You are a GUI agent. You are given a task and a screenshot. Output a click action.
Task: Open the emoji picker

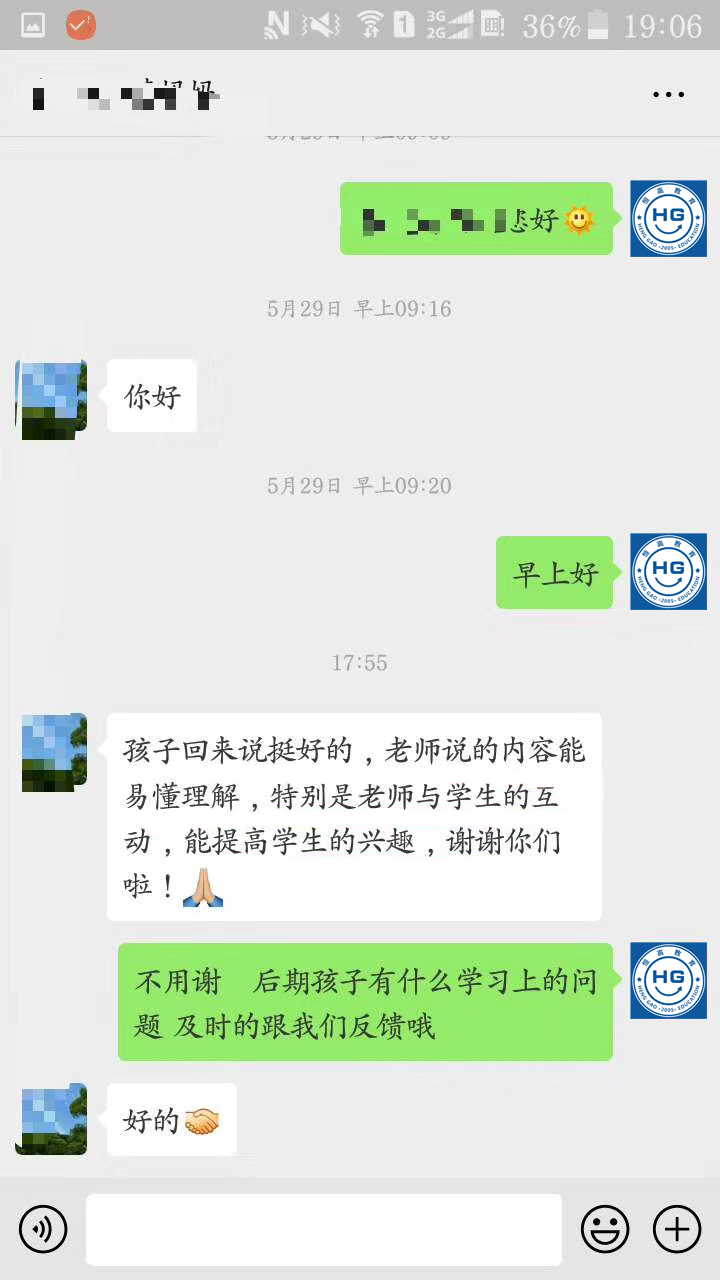click(x=605, y=1228)
